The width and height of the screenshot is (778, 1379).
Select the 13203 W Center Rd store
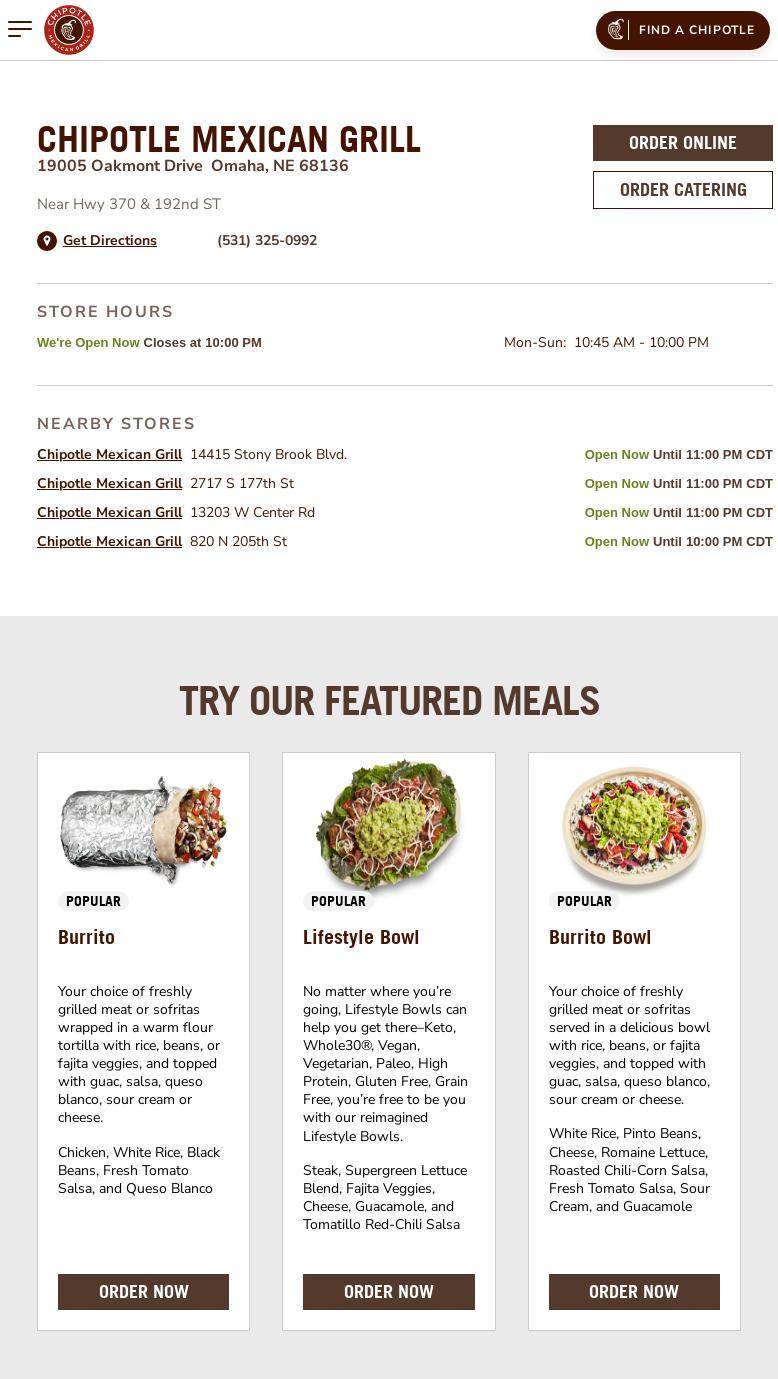(110, 512)
